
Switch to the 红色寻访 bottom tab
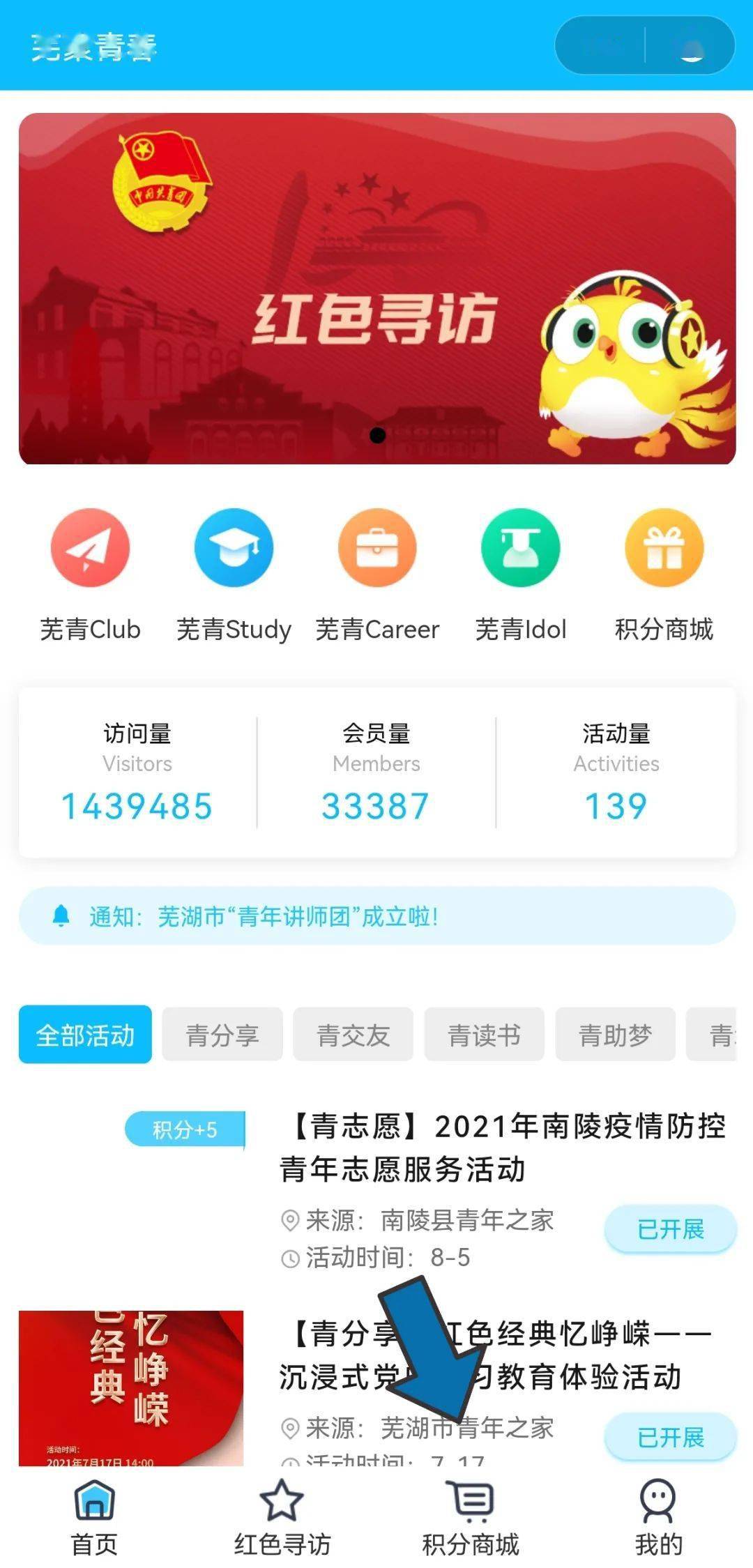(x=282, y=1517)
